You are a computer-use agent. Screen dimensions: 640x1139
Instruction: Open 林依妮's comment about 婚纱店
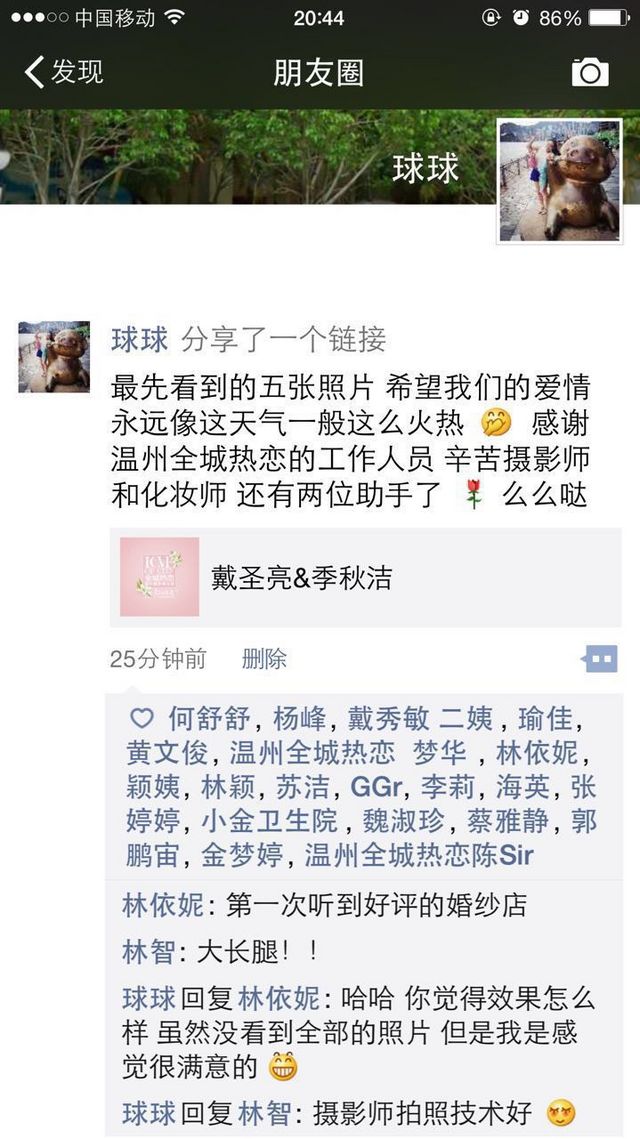click(x=325, y=905)
